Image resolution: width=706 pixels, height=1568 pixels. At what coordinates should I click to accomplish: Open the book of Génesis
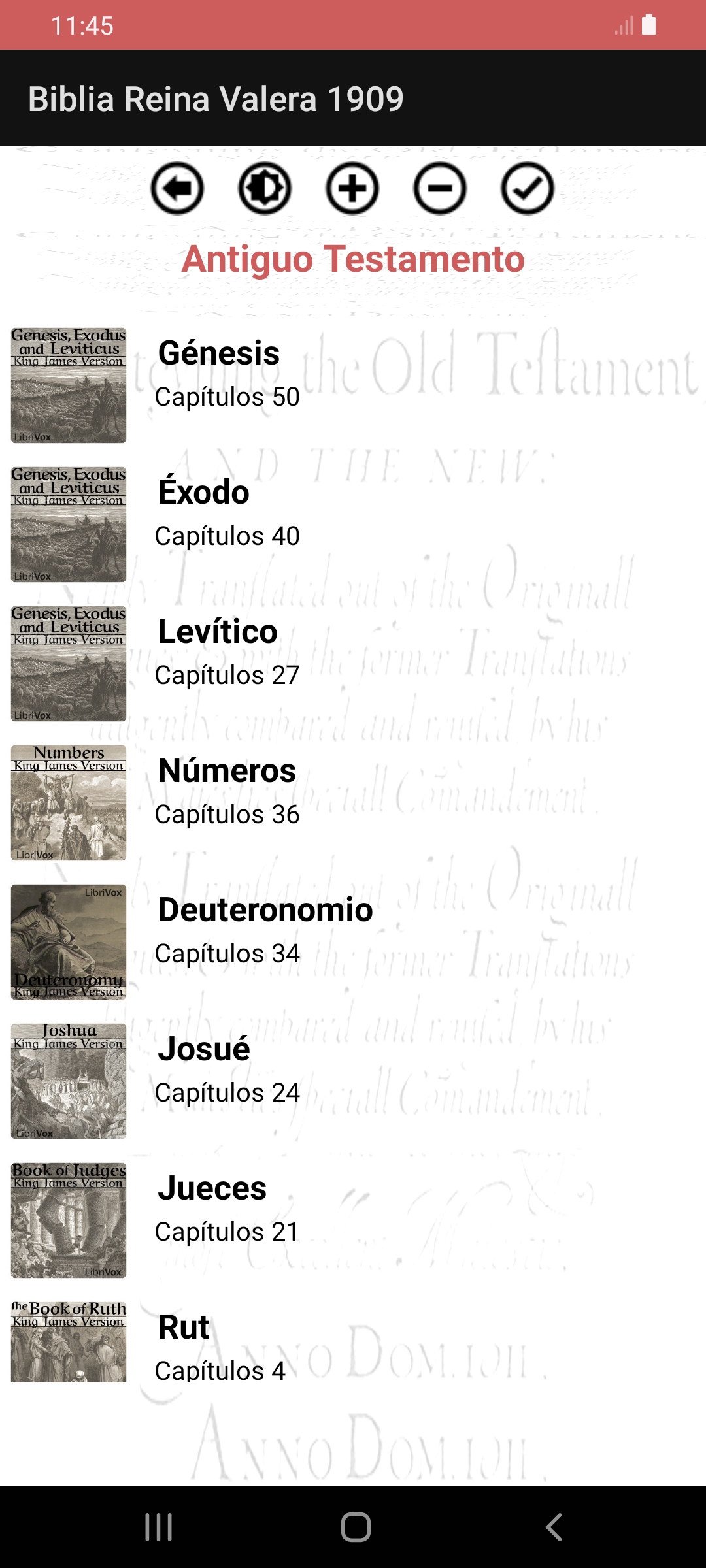click(x=220, y=374)
